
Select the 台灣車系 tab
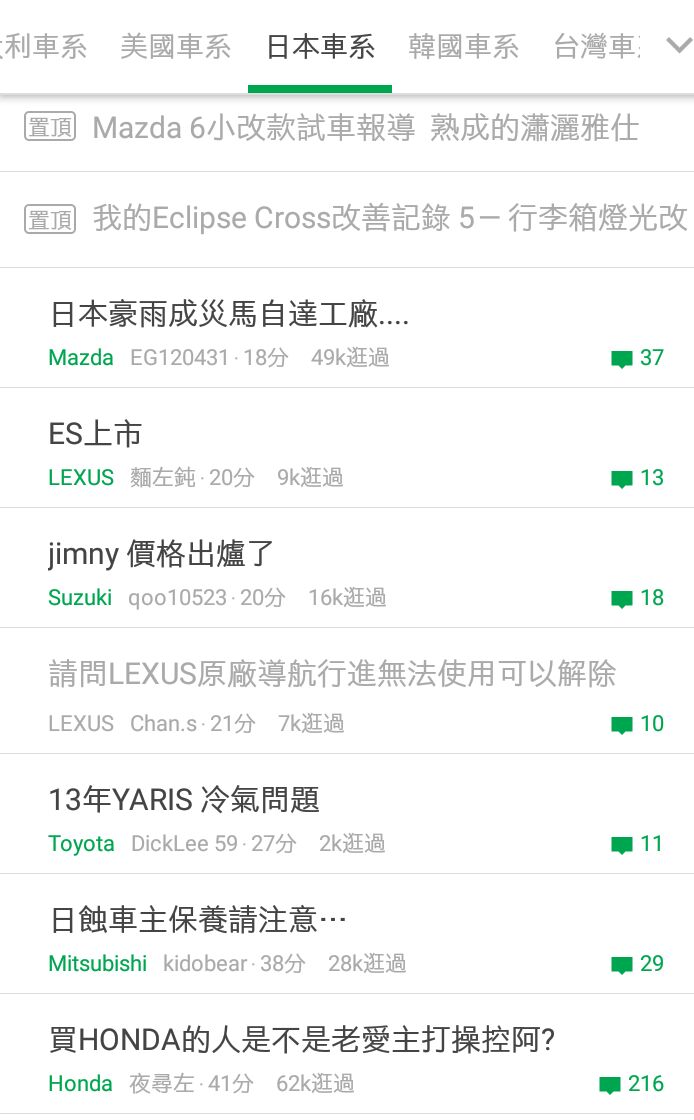pyautogui.click(x=596, y=47)
